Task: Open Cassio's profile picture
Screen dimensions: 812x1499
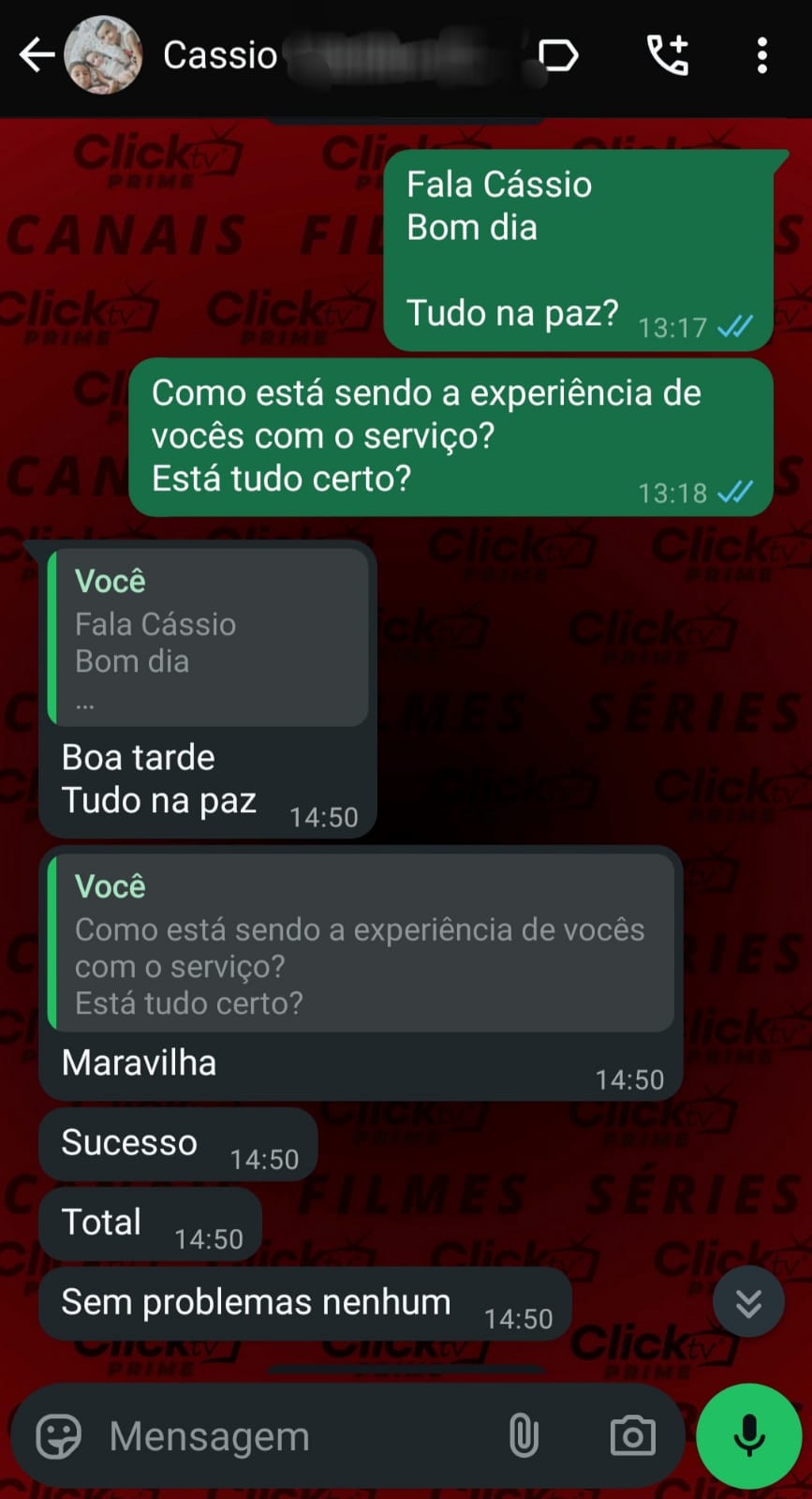Action: click(x=103, y=55)
